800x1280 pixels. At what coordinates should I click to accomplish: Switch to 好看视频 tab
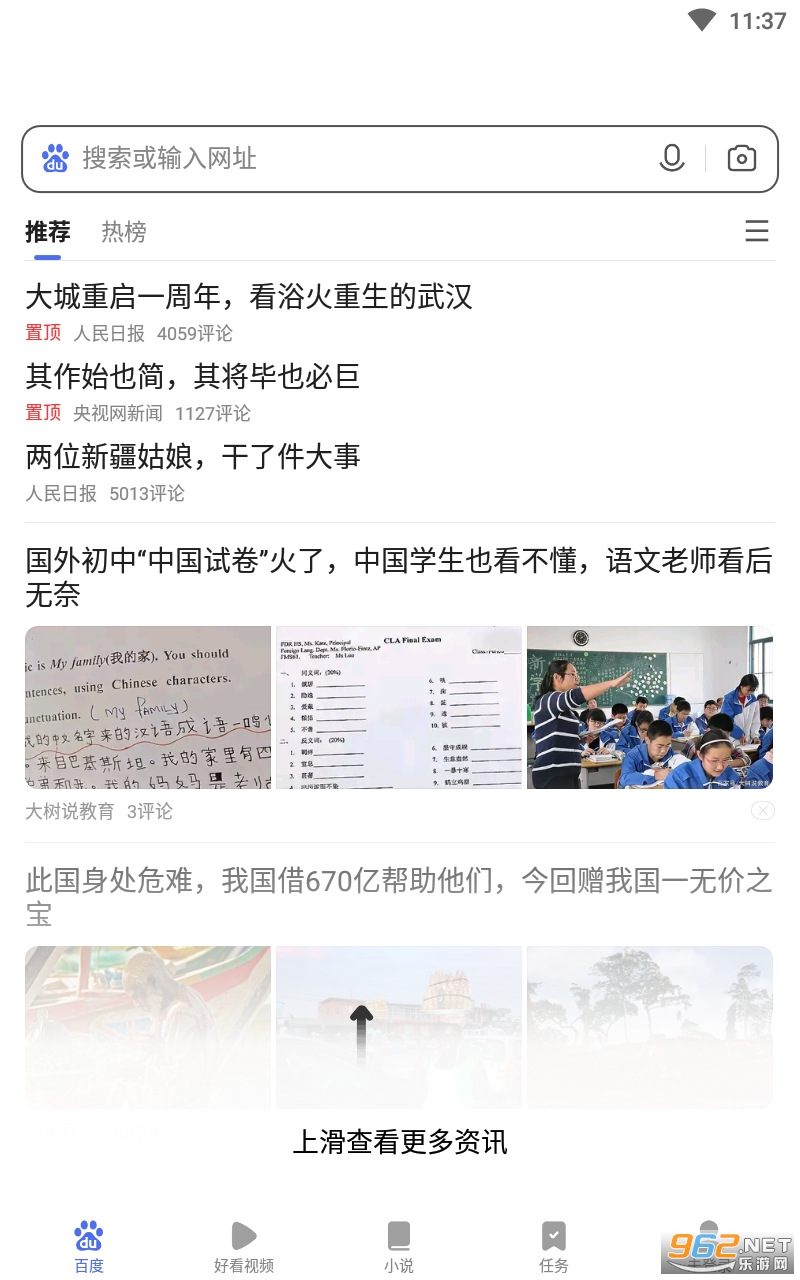[244, 1246]
